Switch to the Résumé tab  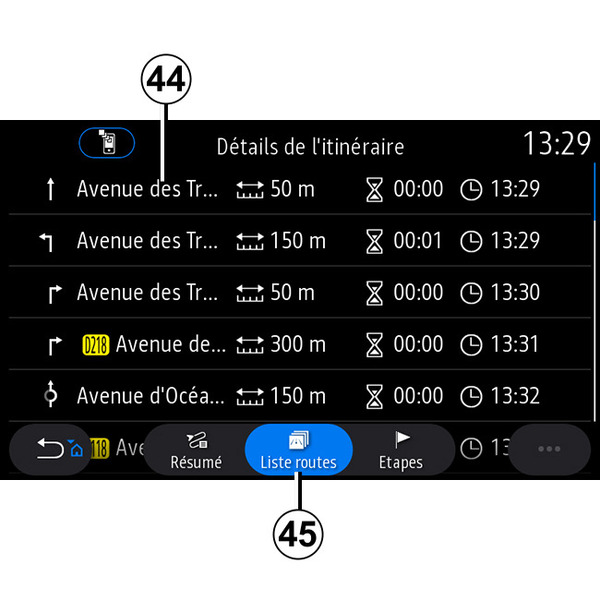coord(196,450)
